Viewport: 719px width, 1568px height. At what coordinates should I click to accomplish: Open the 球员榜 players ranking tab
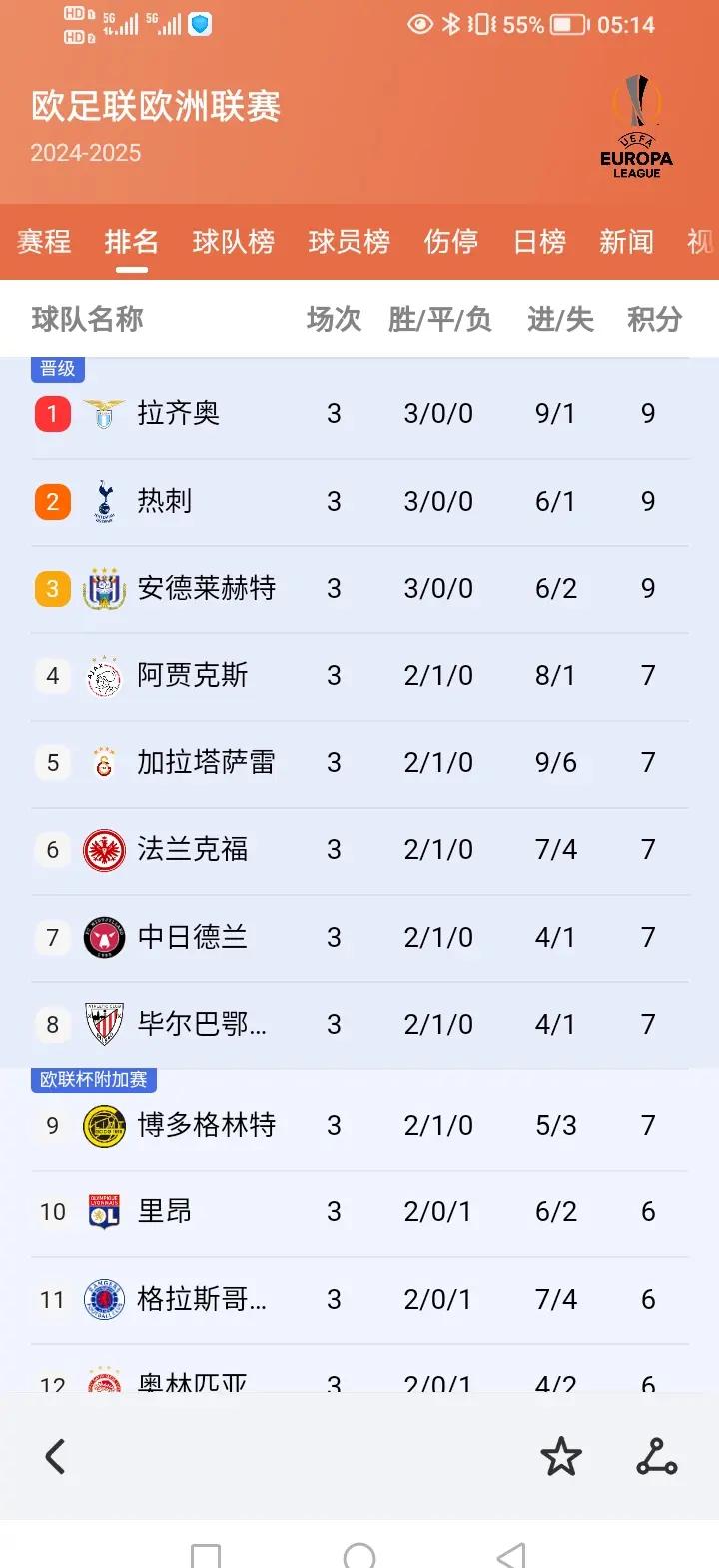click(348, 242)
